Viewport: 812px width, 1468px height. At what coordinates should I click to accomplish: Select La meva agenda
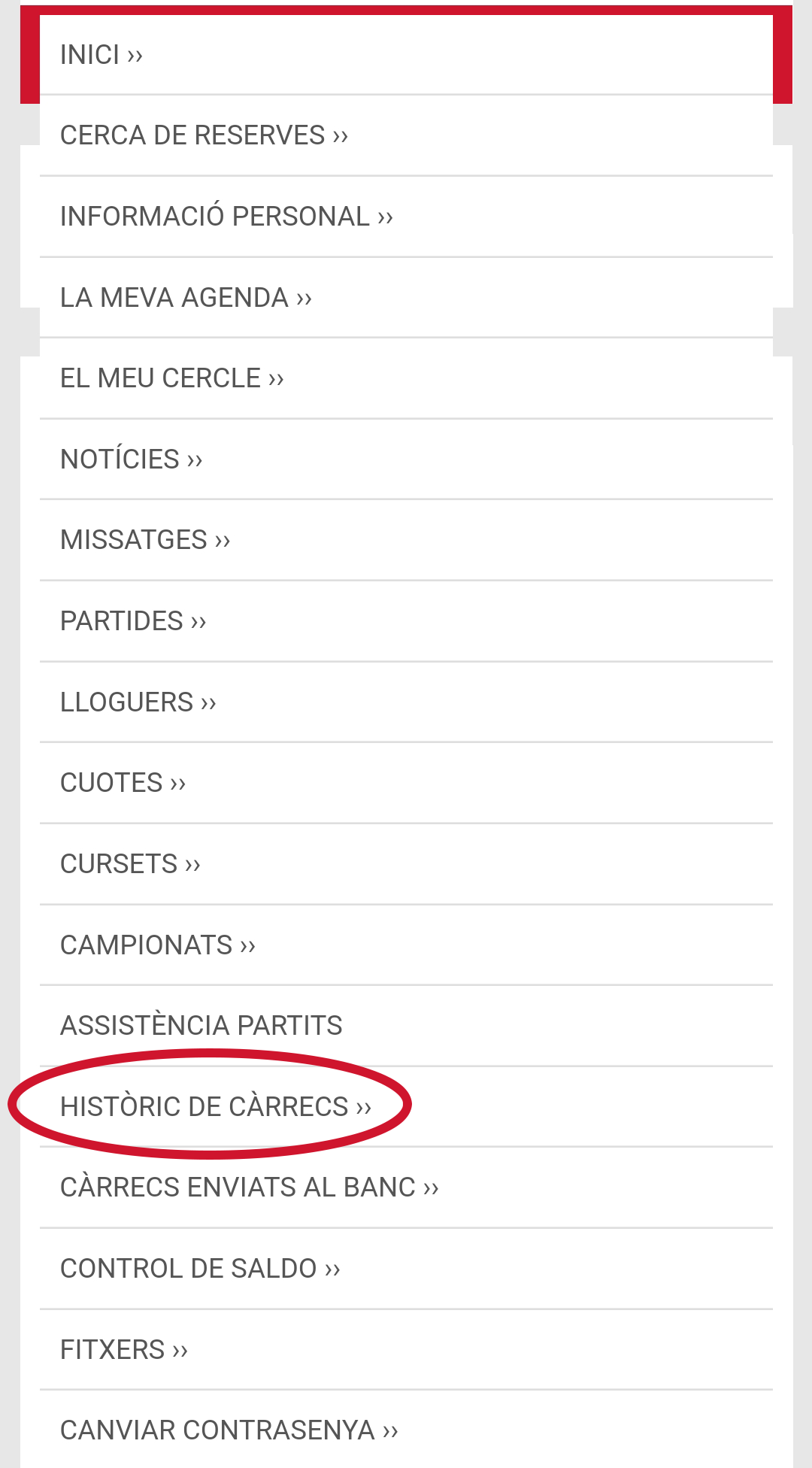click(186, 298)
